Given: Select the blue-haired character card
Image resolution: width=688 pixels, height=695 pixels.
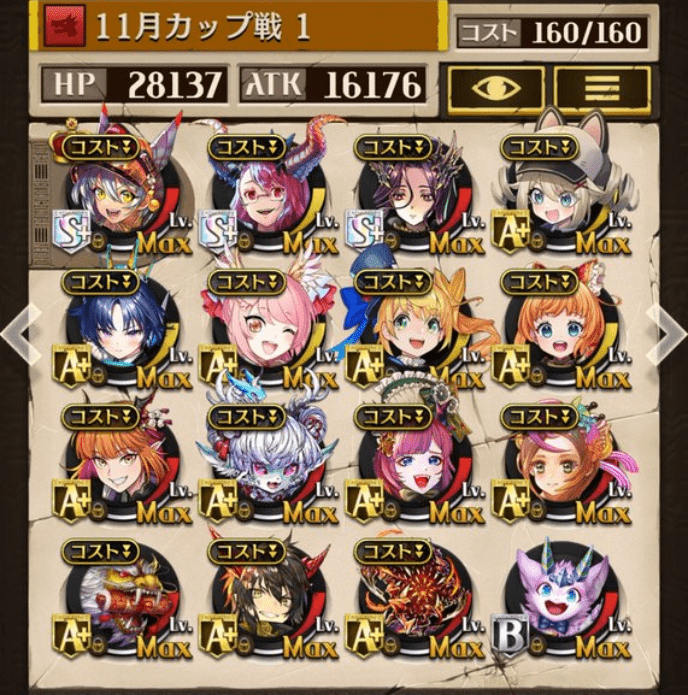Looking at the screenshot, I should [121, 330].
